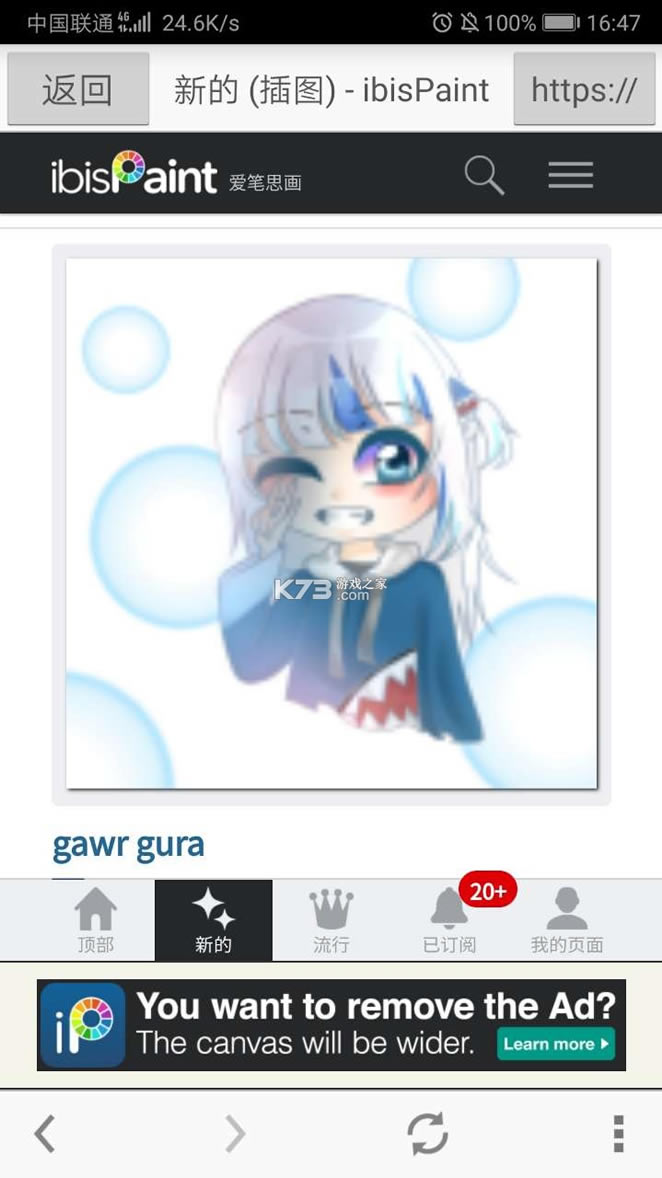Go back with the browser's left arrow

[44, 1134]
